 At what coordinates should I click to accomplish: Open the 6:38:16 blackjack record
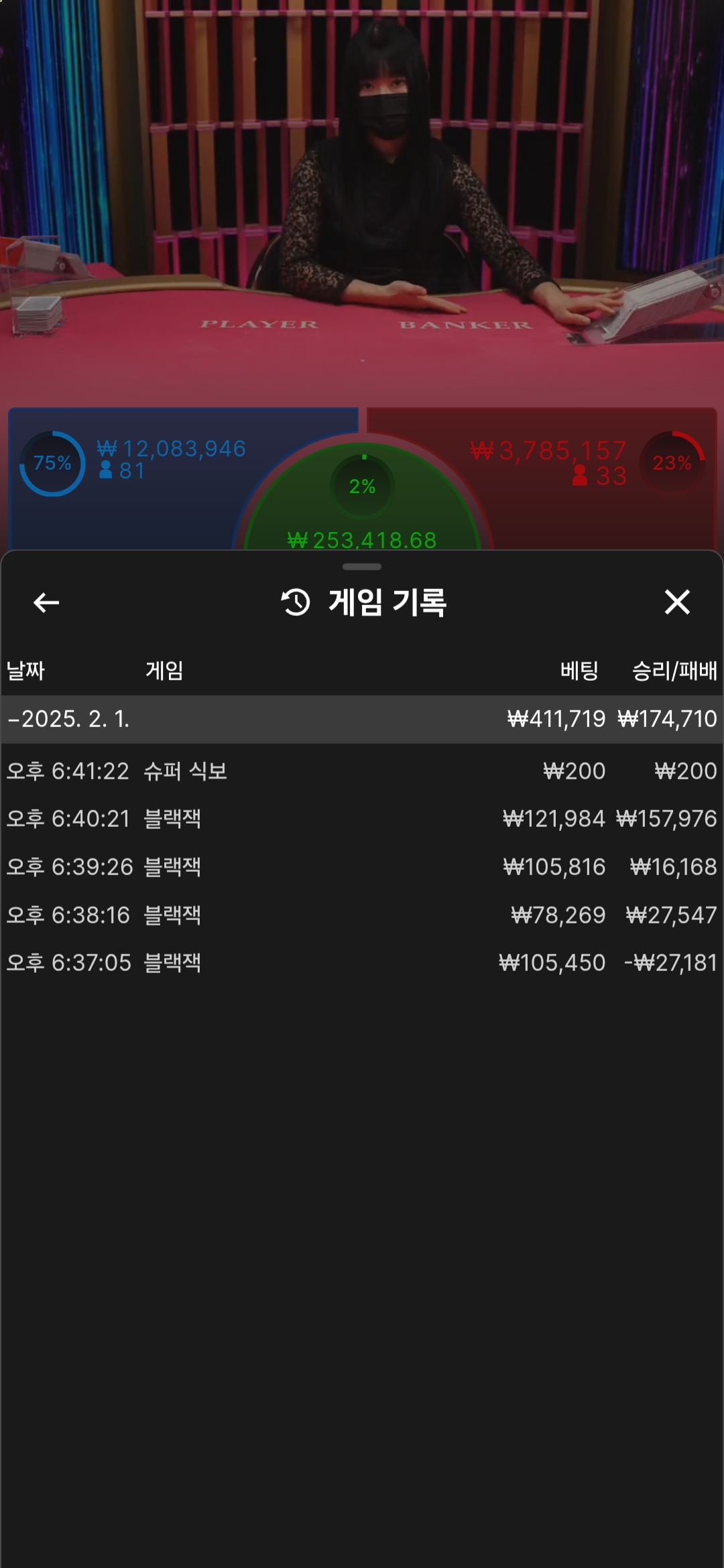(x=362, y=915)
